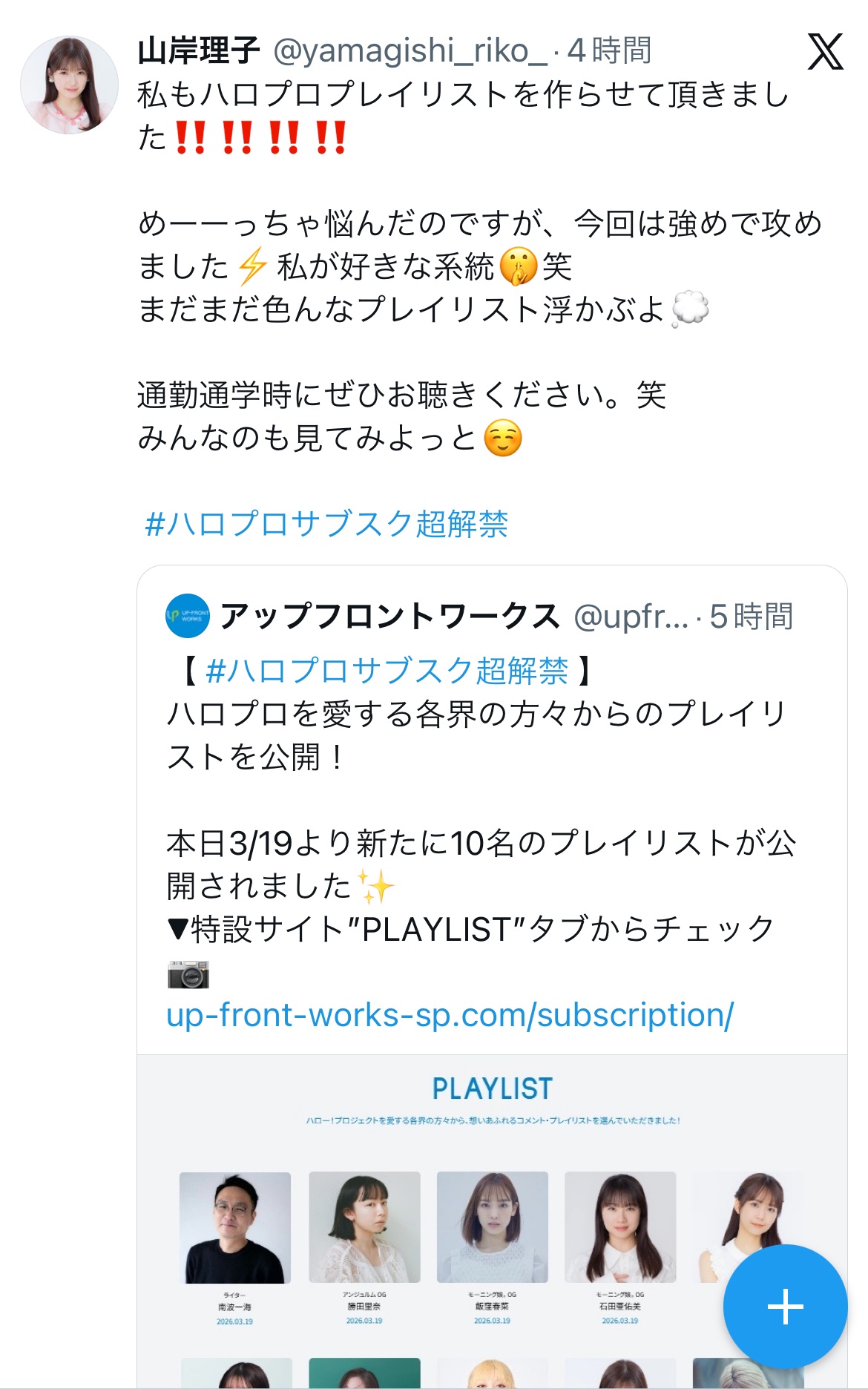This screenshot has height=1389, width=868.
Task: Open the up-front-works-sp.com/subscription/ link
Action: click(450, 1015)
